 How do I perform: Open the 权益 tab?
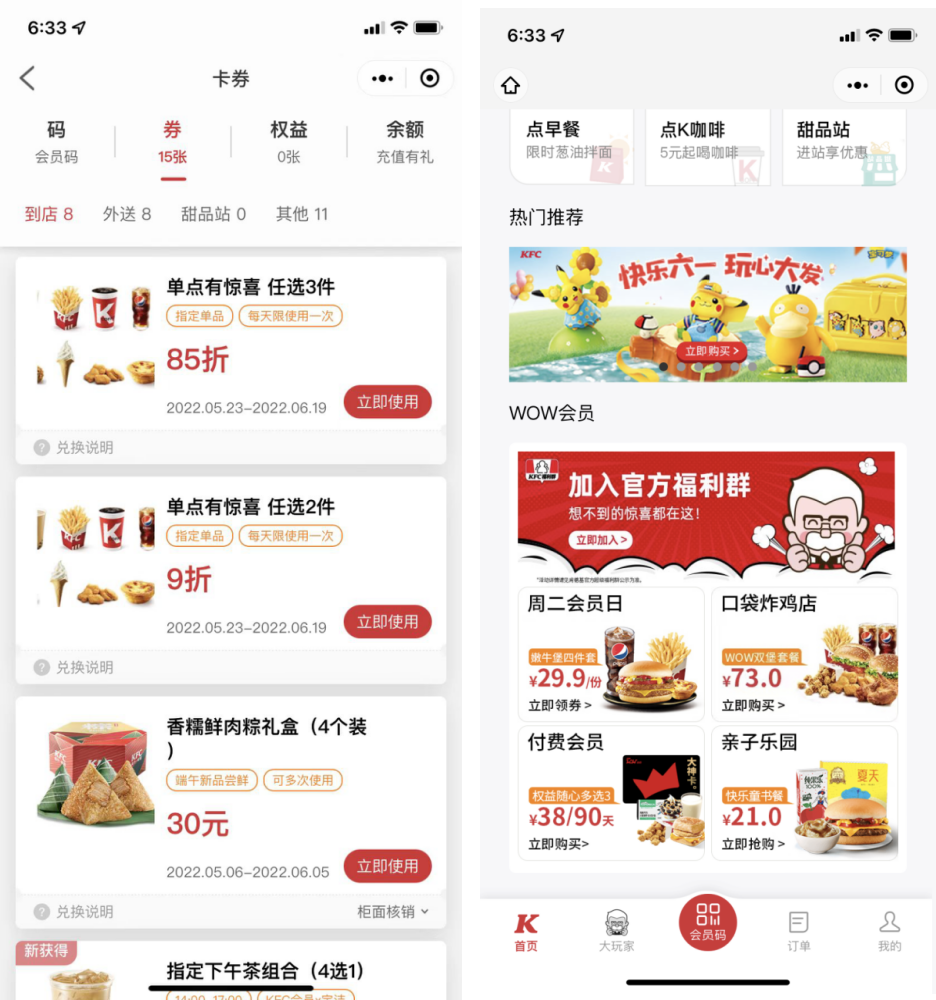click(289, 142)
